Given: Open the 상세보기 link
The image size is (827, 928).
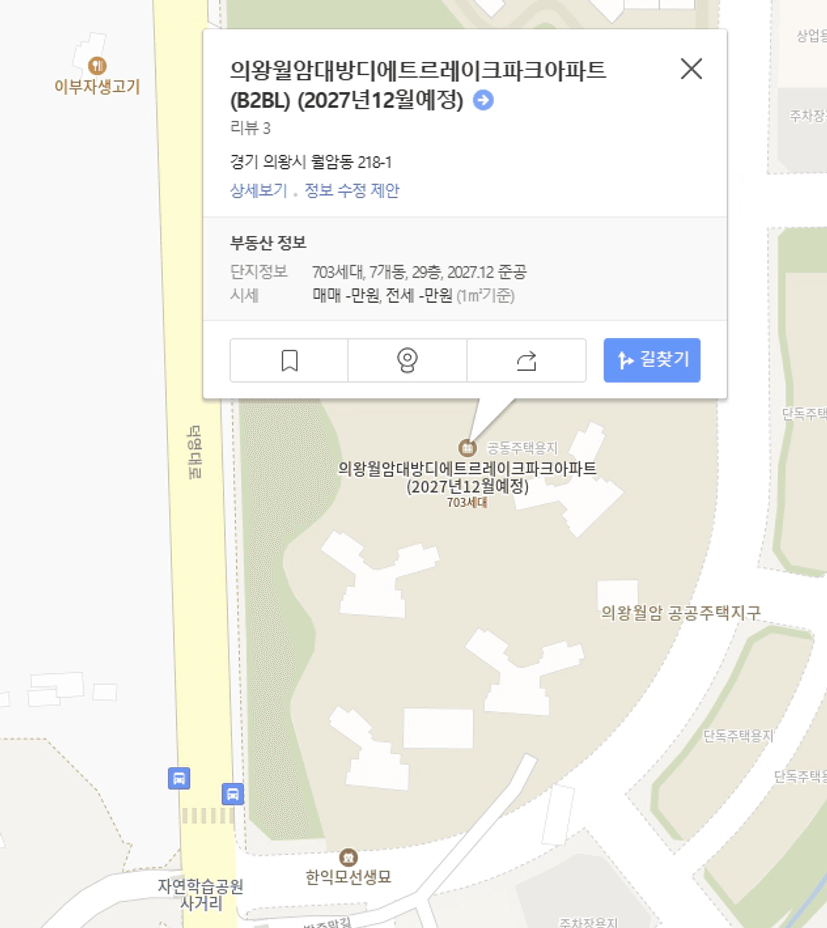Looking at the screenshot, I should pyautogui.click(x=258, y=191).
